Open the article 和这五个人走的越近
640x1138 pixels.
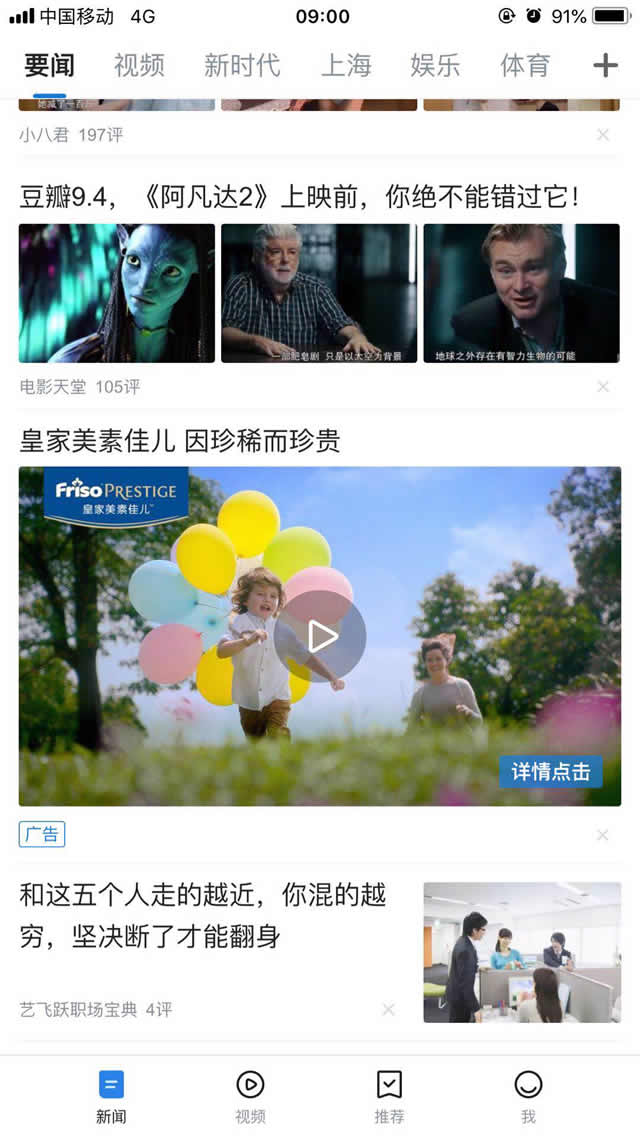click(x=203, y=915)
